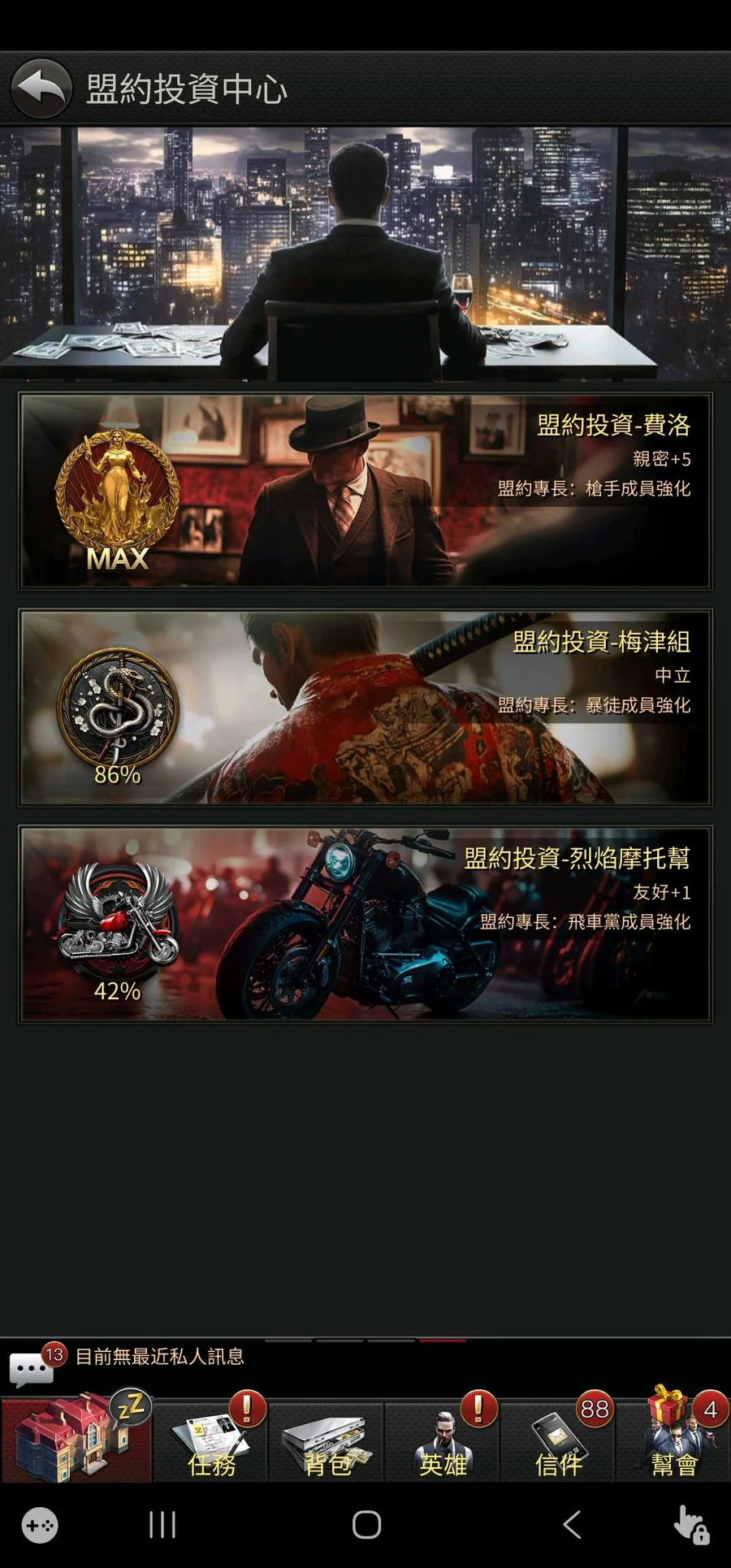Screen dimensions: 731x1568
Task: Open the chat messages bubble
Action: (x=32, y=1367)
